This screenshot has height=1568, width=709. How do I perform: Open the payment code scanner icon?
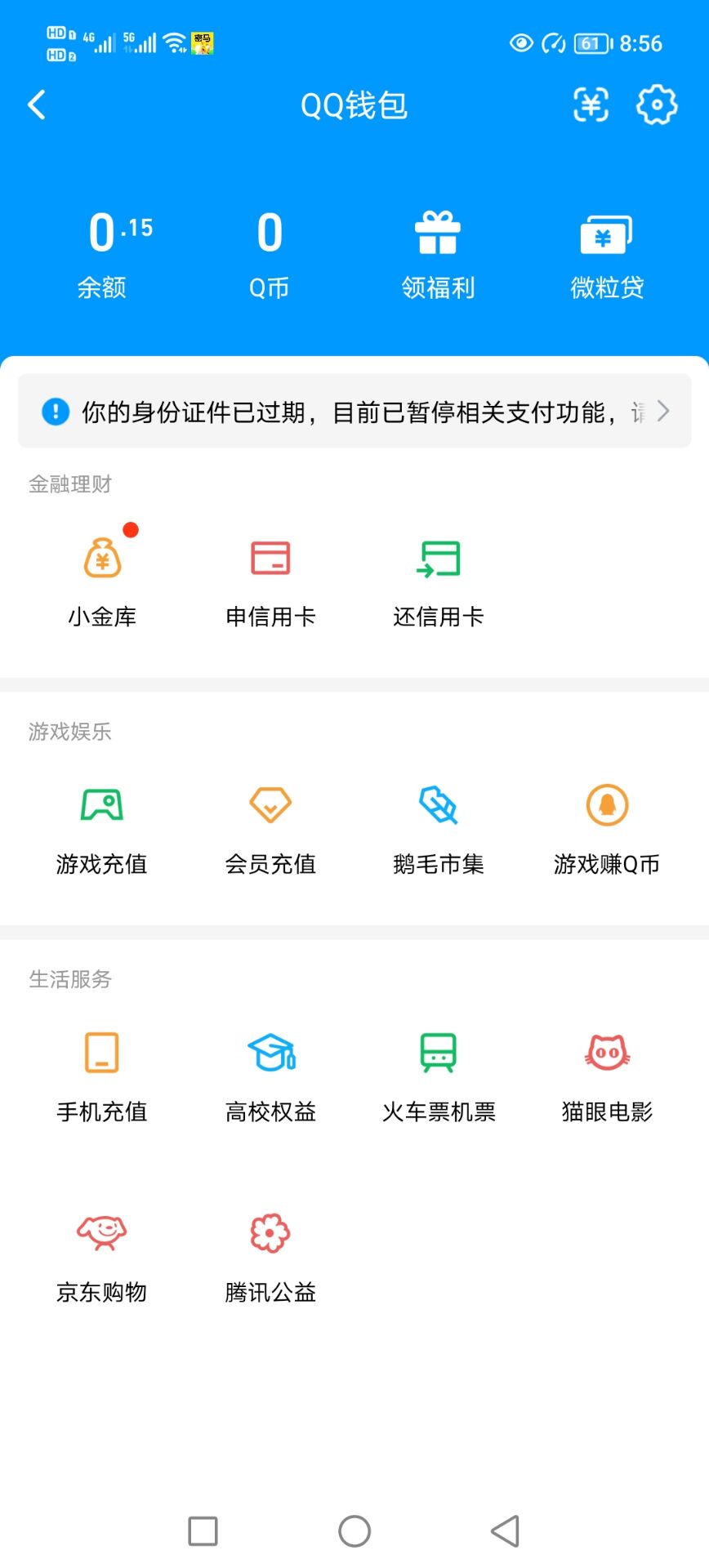pos(591,105)
